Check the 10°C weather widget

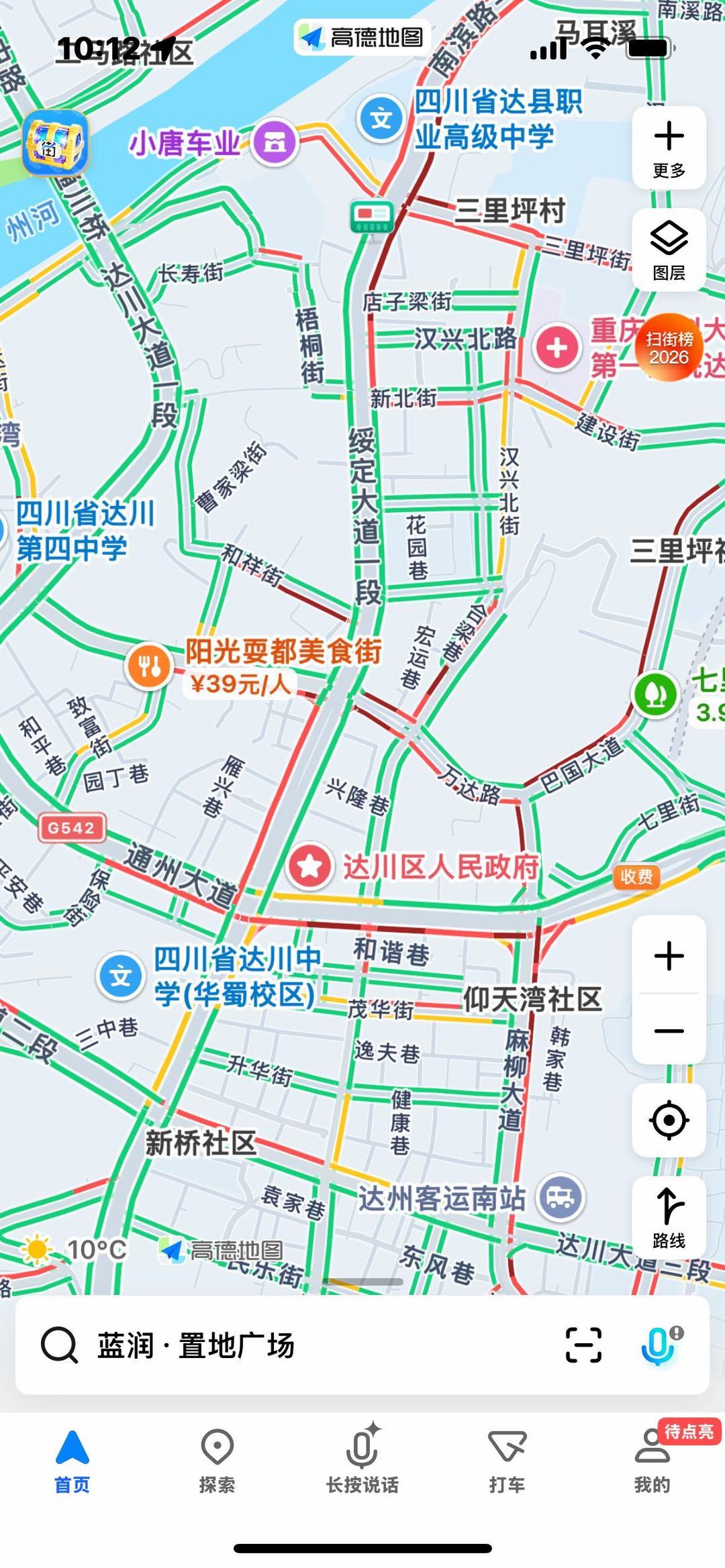tap(74, 1249)
